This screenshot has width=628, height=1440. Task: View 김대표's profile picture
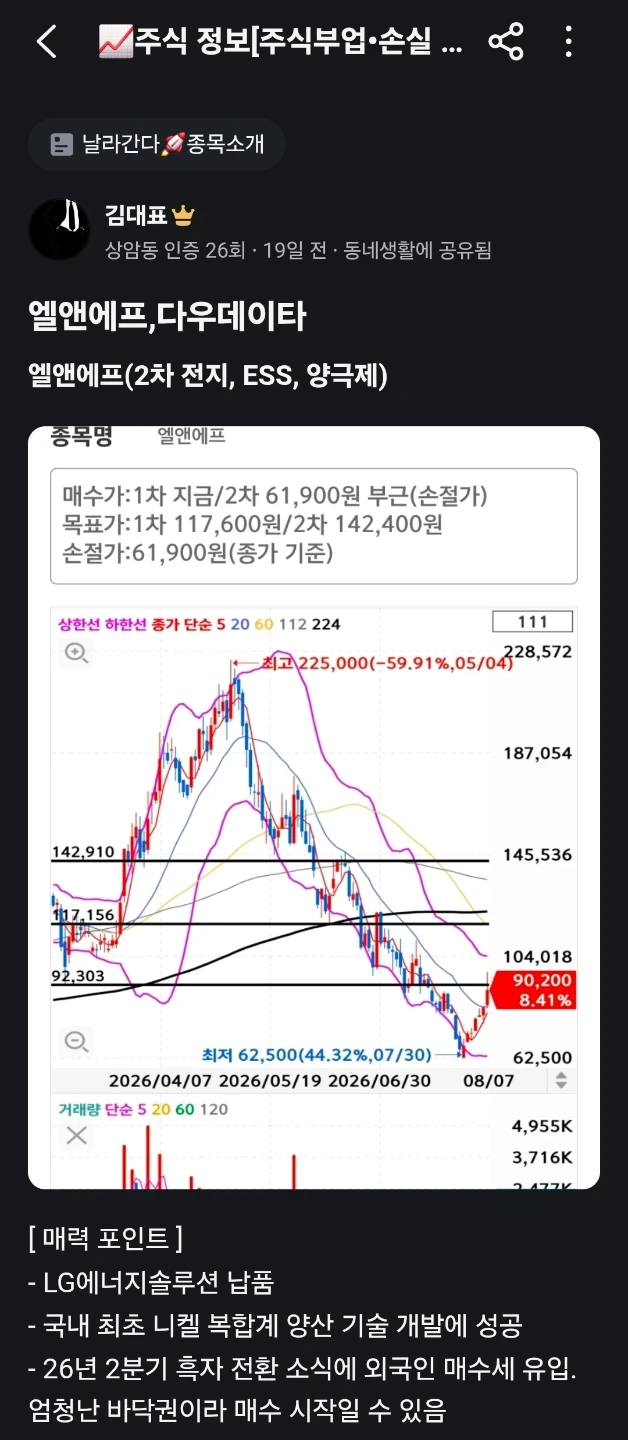click(x=61, y=229)
